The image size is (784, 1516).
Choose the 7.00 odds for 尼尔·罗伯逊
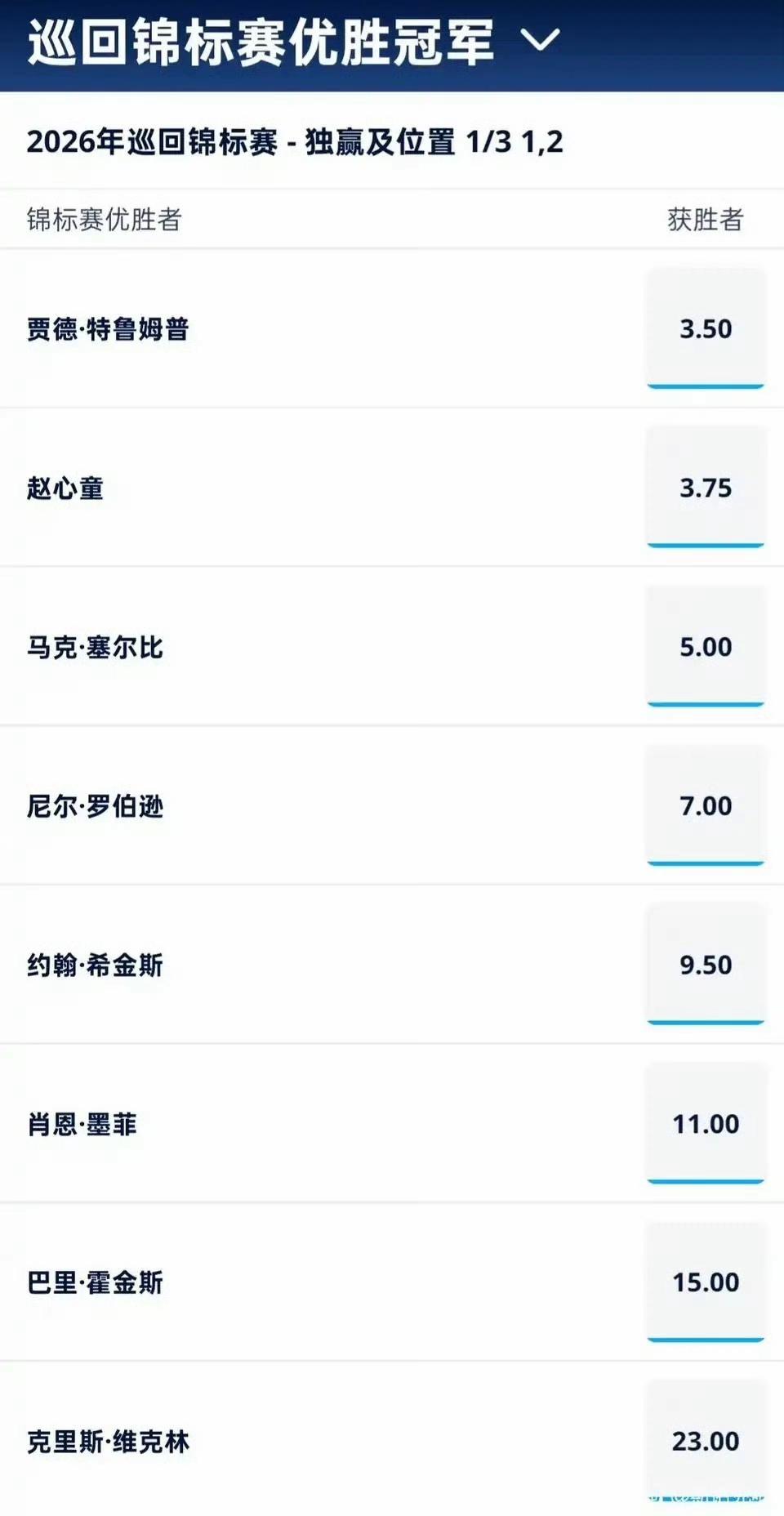(x=707, y=806)
